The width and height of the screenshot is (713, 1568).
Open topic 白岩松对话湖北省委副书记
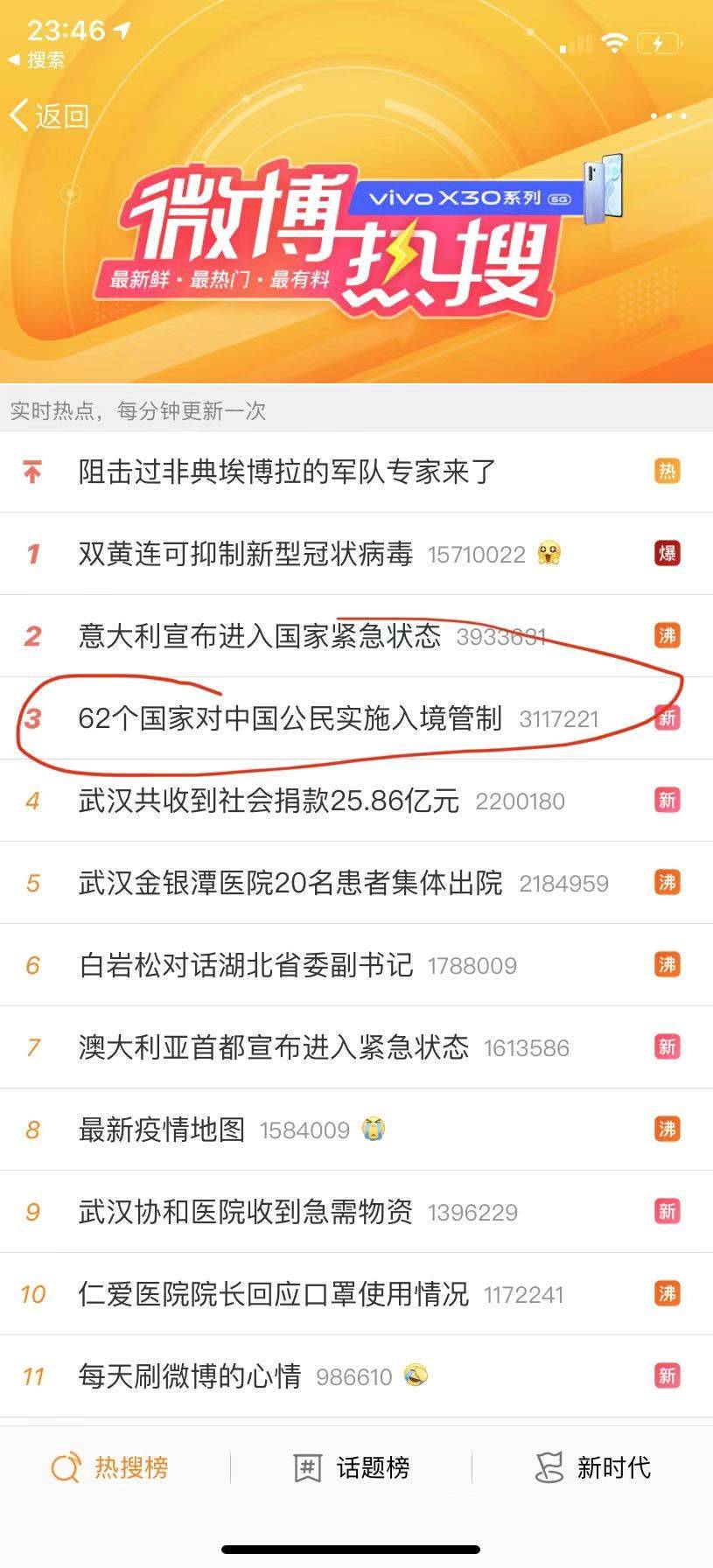click(246, 965)
